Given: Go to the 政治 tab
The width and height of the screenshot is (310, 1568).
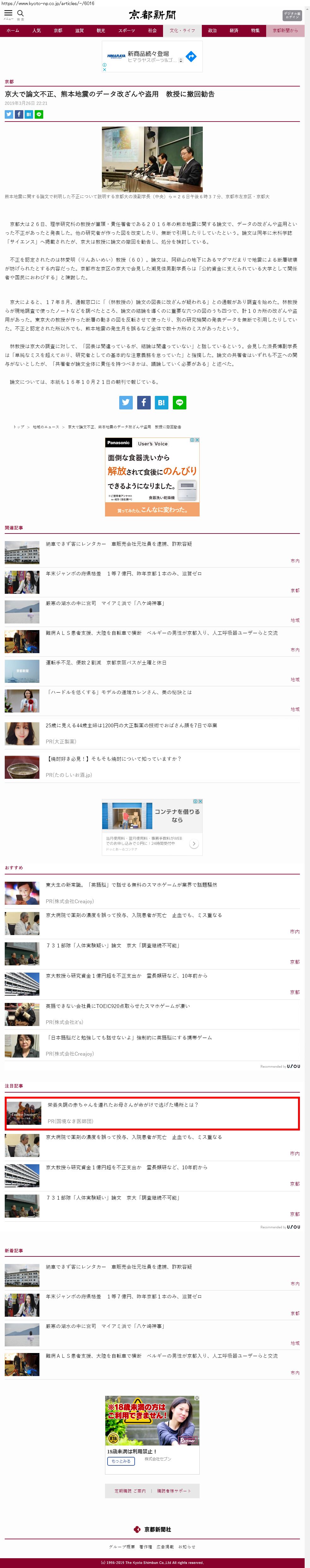Looking at the screenshot, I should pos(212,30).
